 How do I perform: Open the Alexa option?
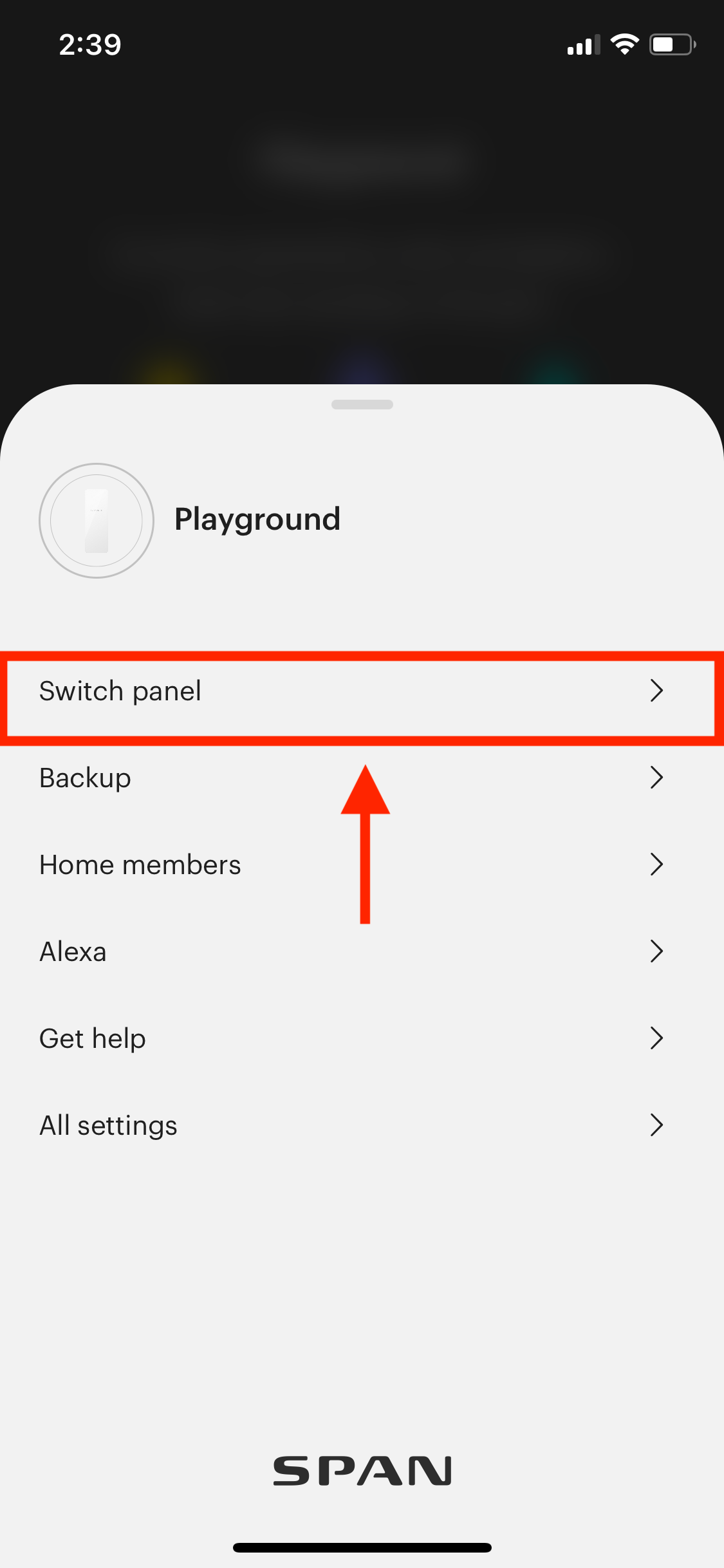click(362, 951)
